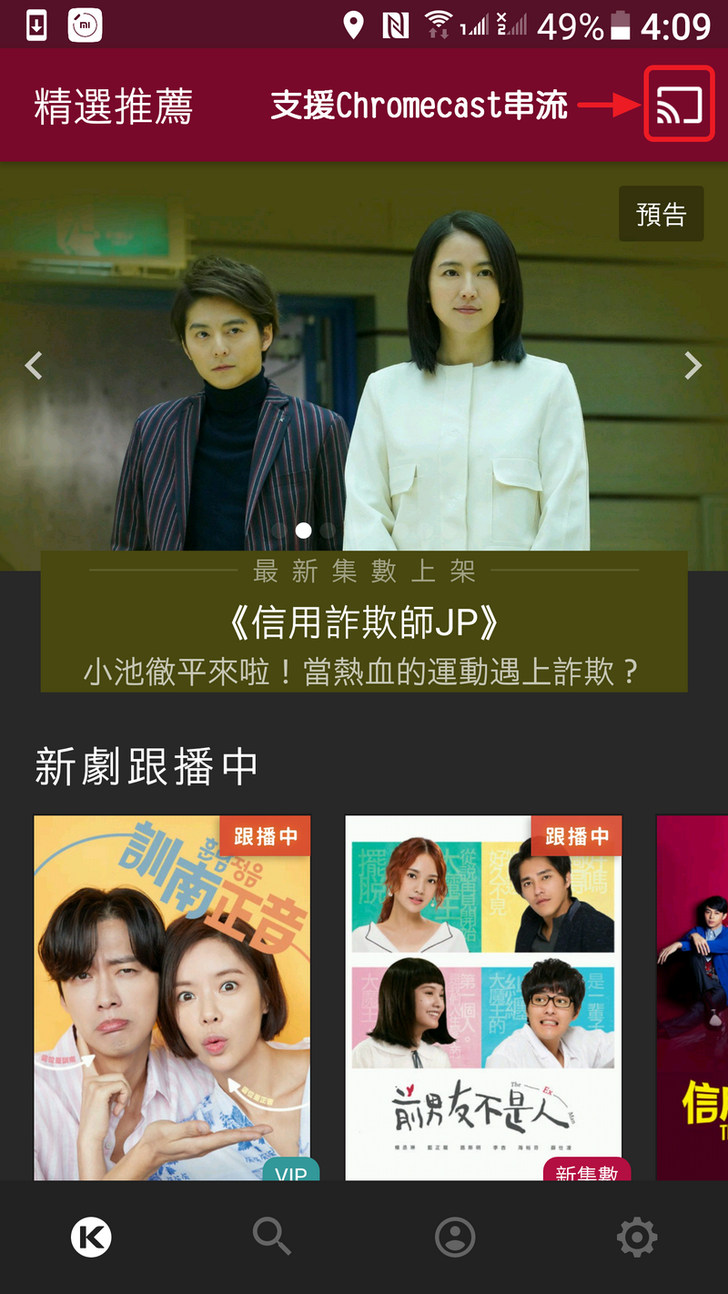Play the 預告 trailer

661,214
